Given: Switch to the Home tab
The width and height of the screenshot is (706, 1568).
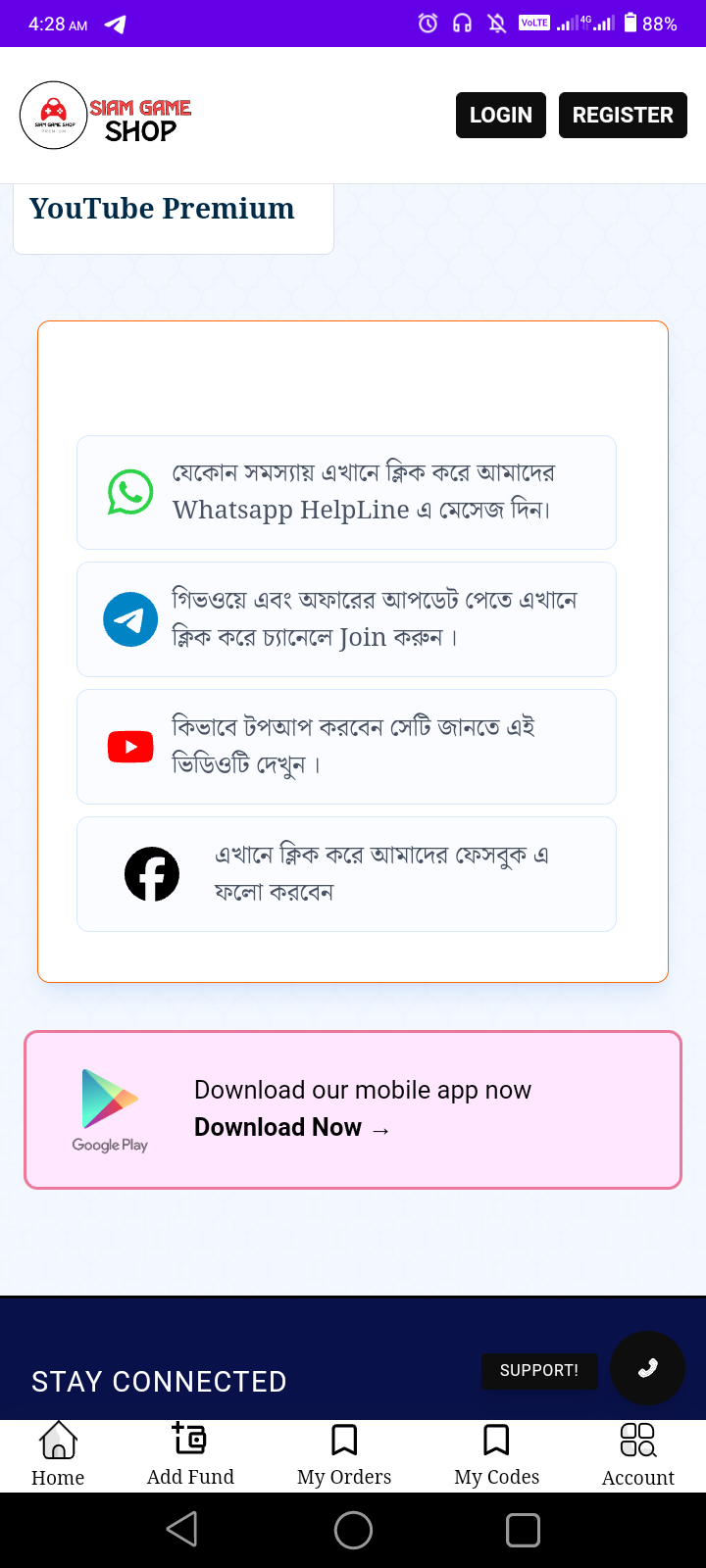Looking at the screenshot, I should tap(58, 1455).
